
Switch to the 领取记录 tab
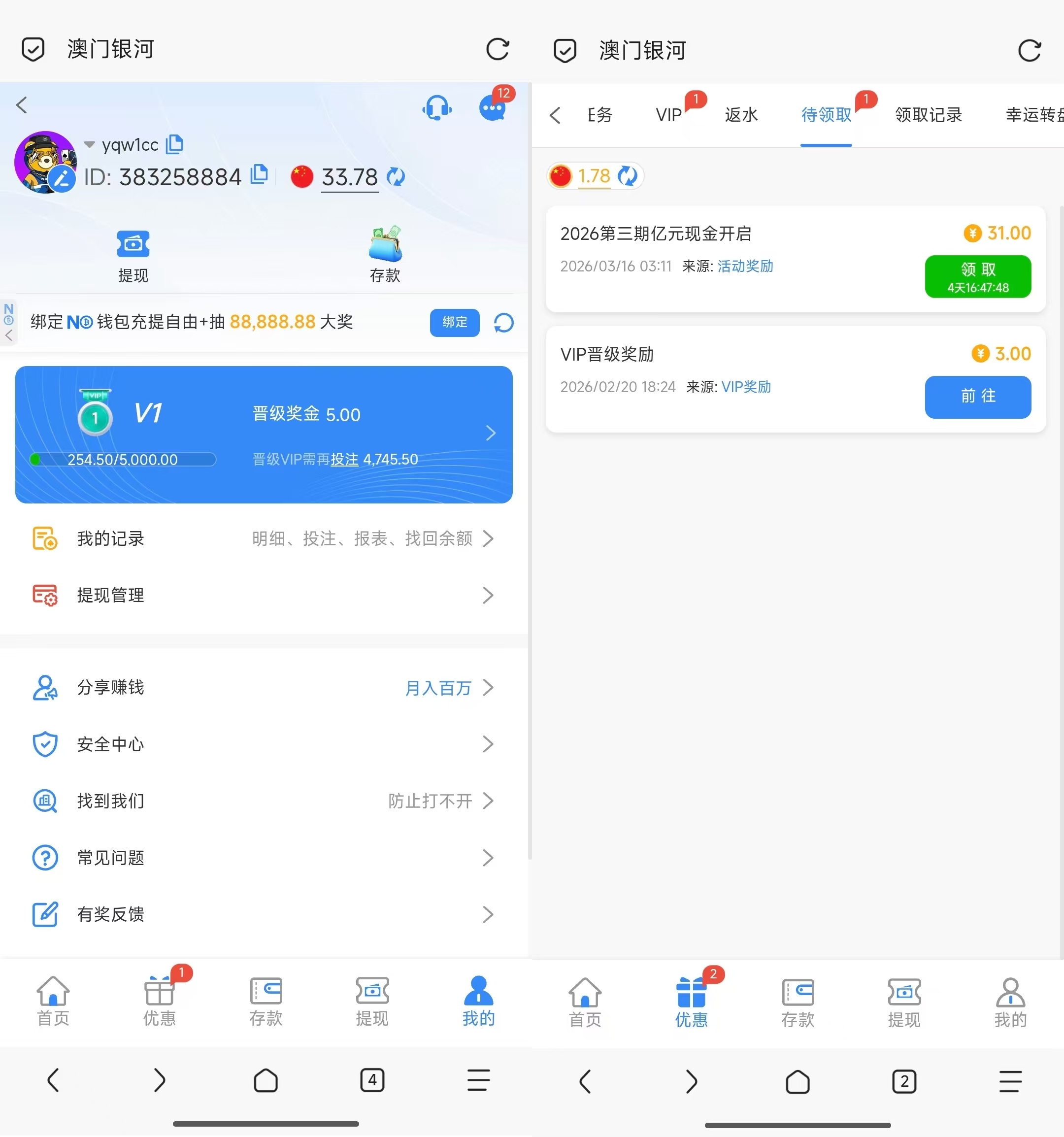point(929,115)
